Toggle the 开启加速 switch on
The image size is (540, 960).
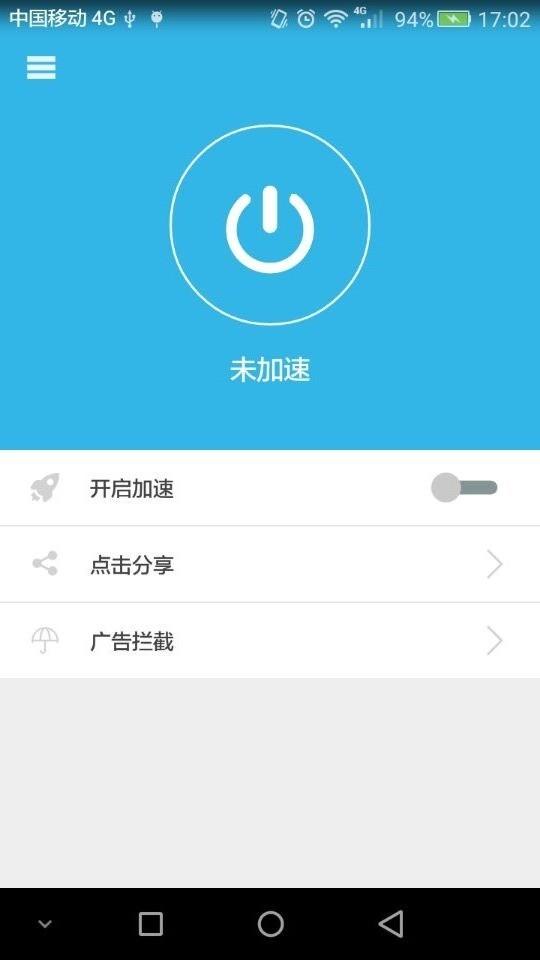pos(464,488)
